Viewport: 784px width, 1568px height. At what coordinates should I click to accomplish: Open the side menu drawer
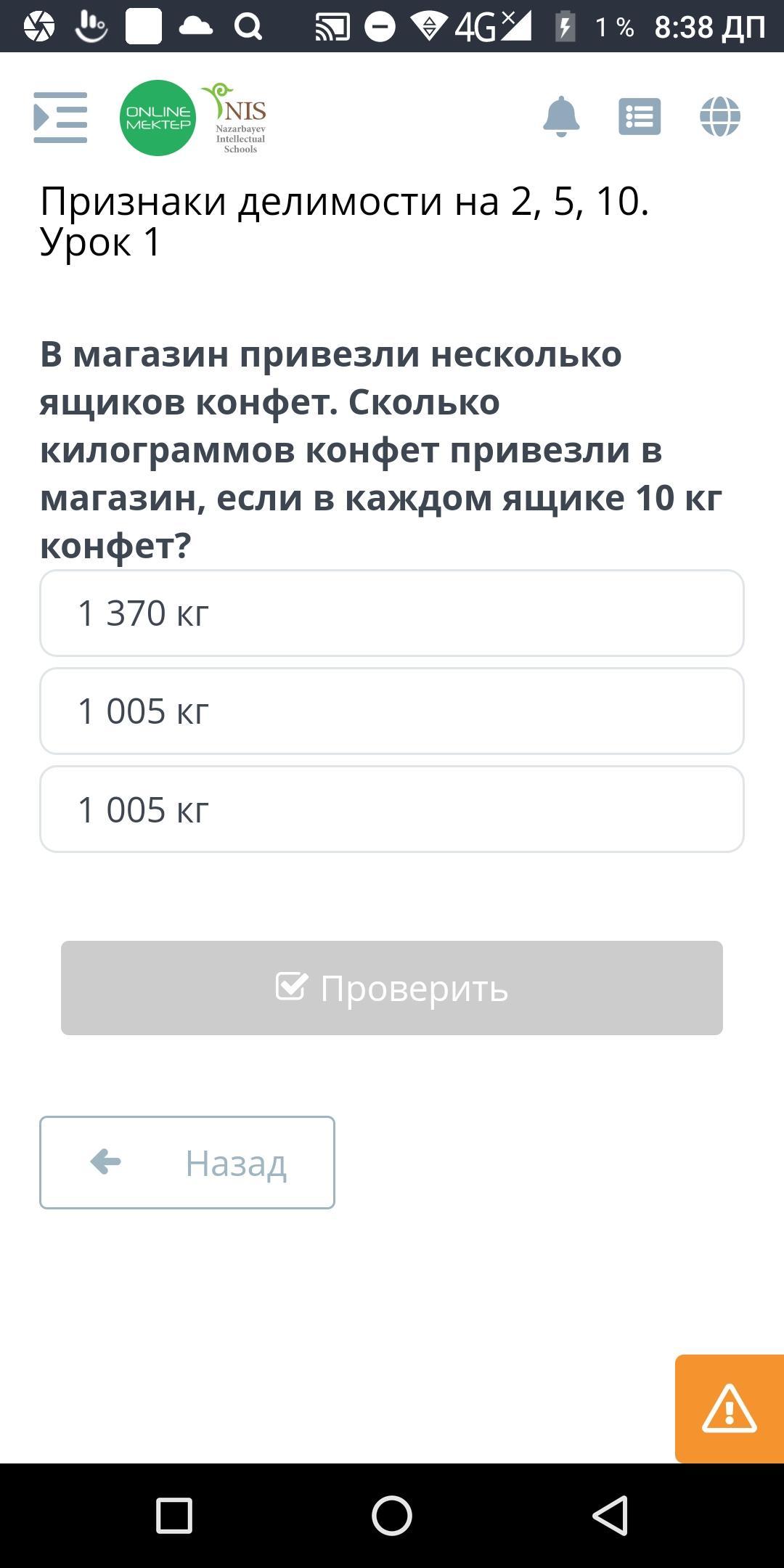point(60,117)
